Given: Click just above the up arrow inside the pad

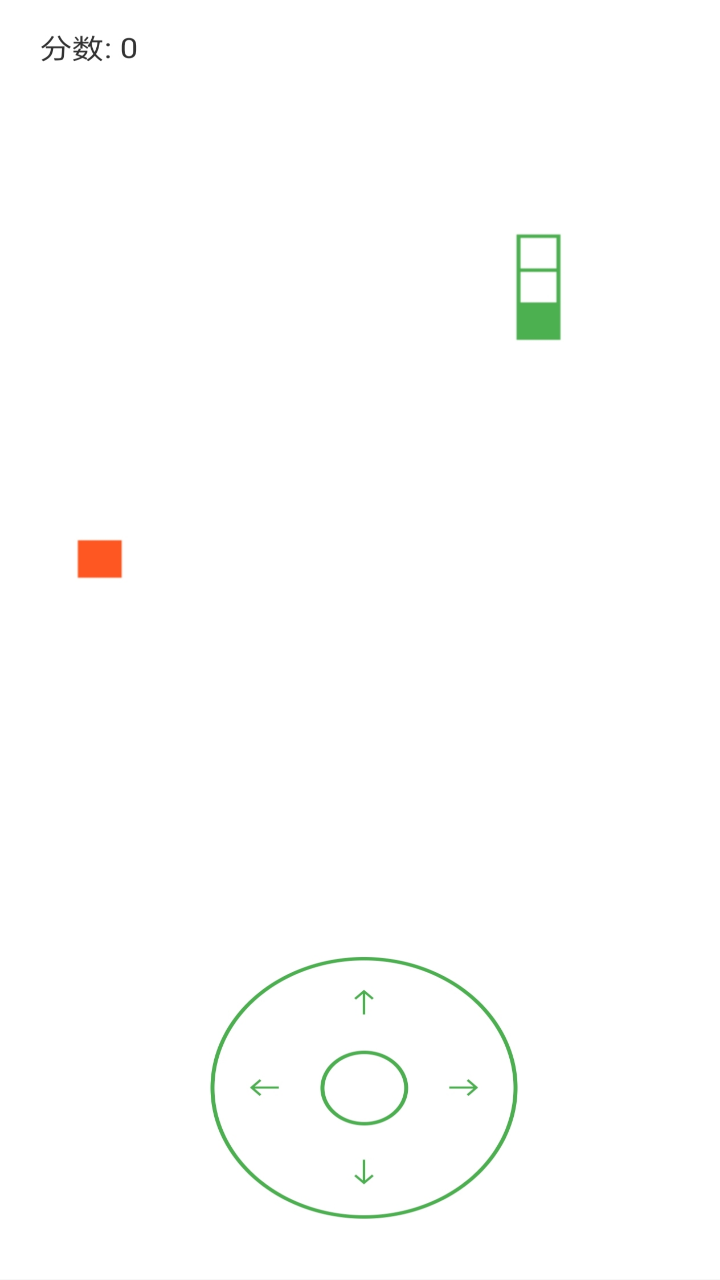Looking at the screenshot, I should 364,980.
